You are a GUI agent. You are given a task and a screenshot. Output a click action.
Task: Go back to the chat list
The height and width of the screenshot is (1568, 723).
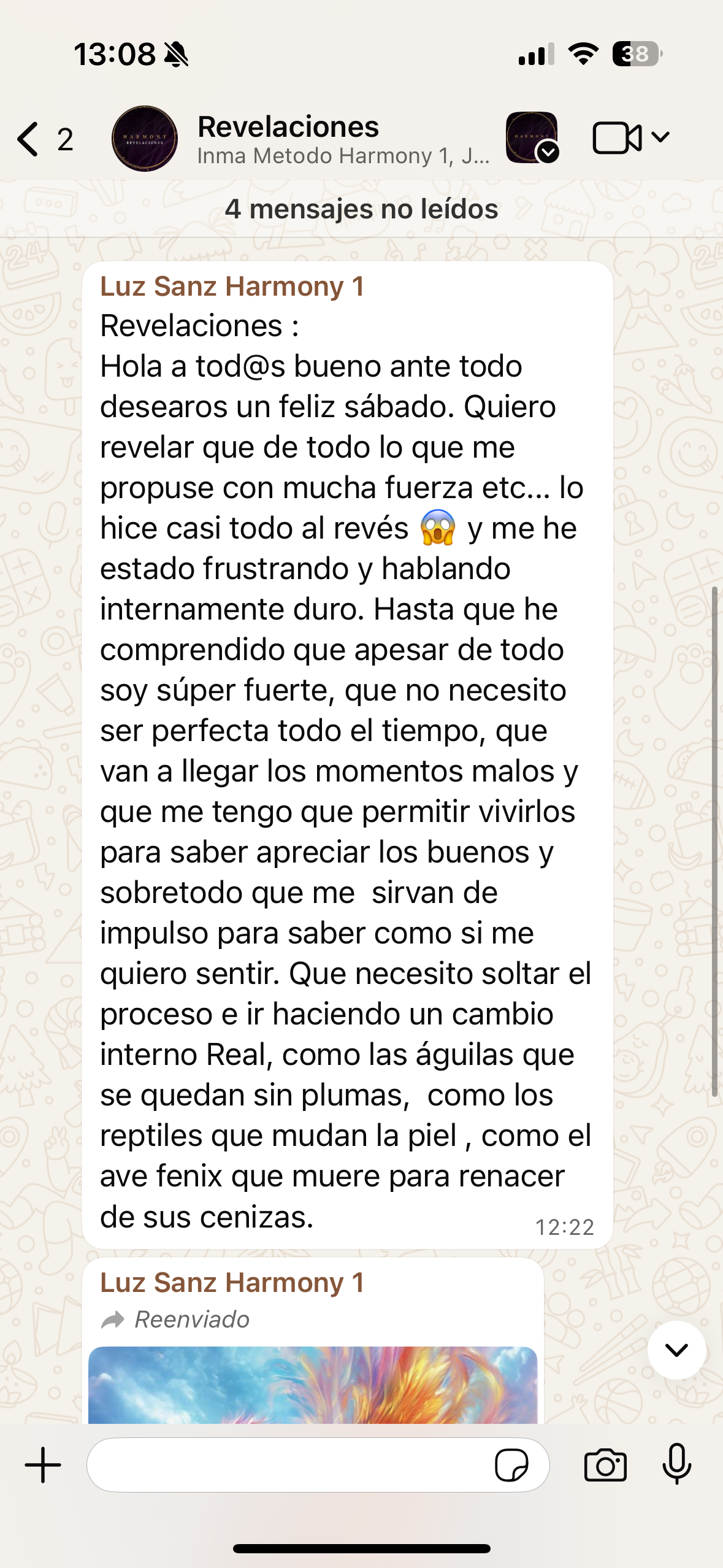44,139
